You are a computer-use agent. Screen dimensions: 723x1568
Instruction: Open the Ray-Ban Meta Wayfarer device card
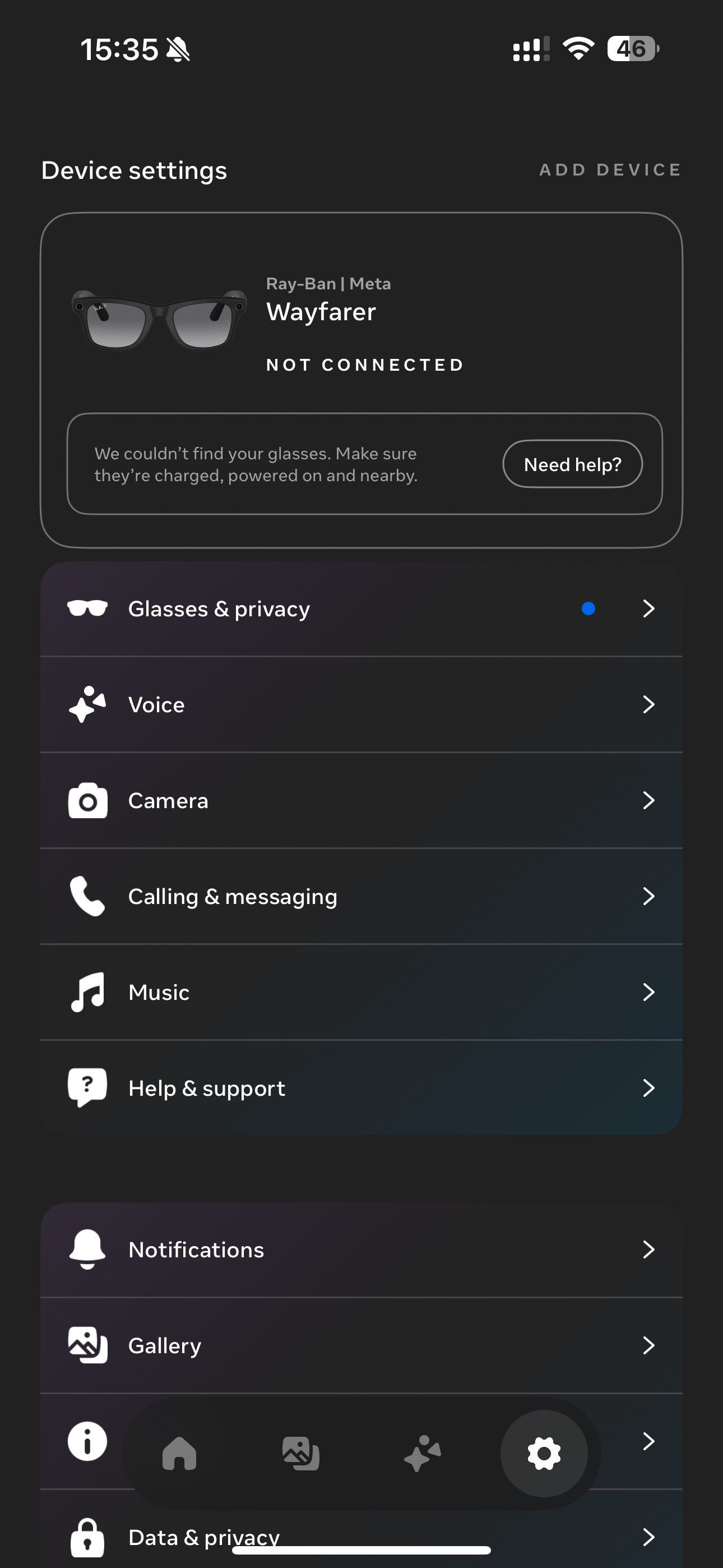point(361,322)
